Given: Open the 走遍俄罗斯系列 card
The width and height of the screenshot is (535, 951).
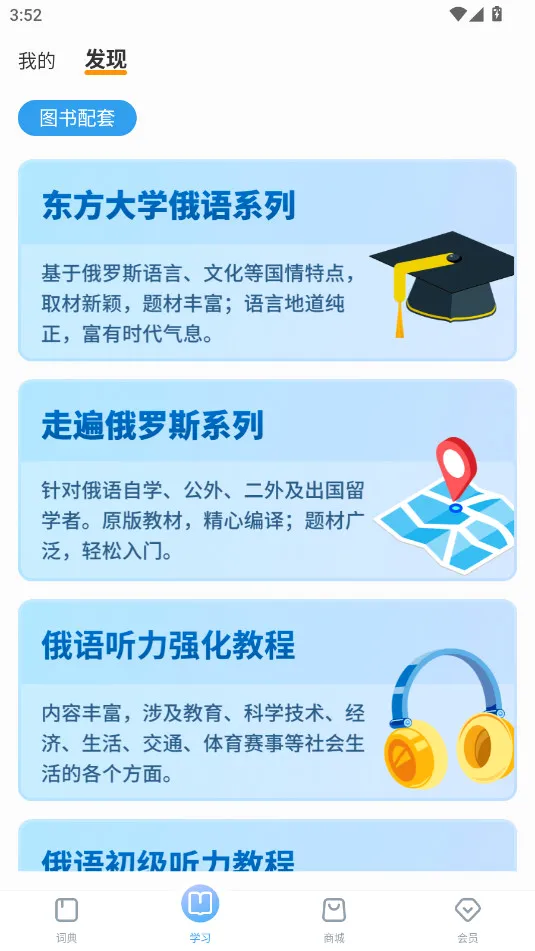Looking at the screenshot, I should click(x=268, y=480).
